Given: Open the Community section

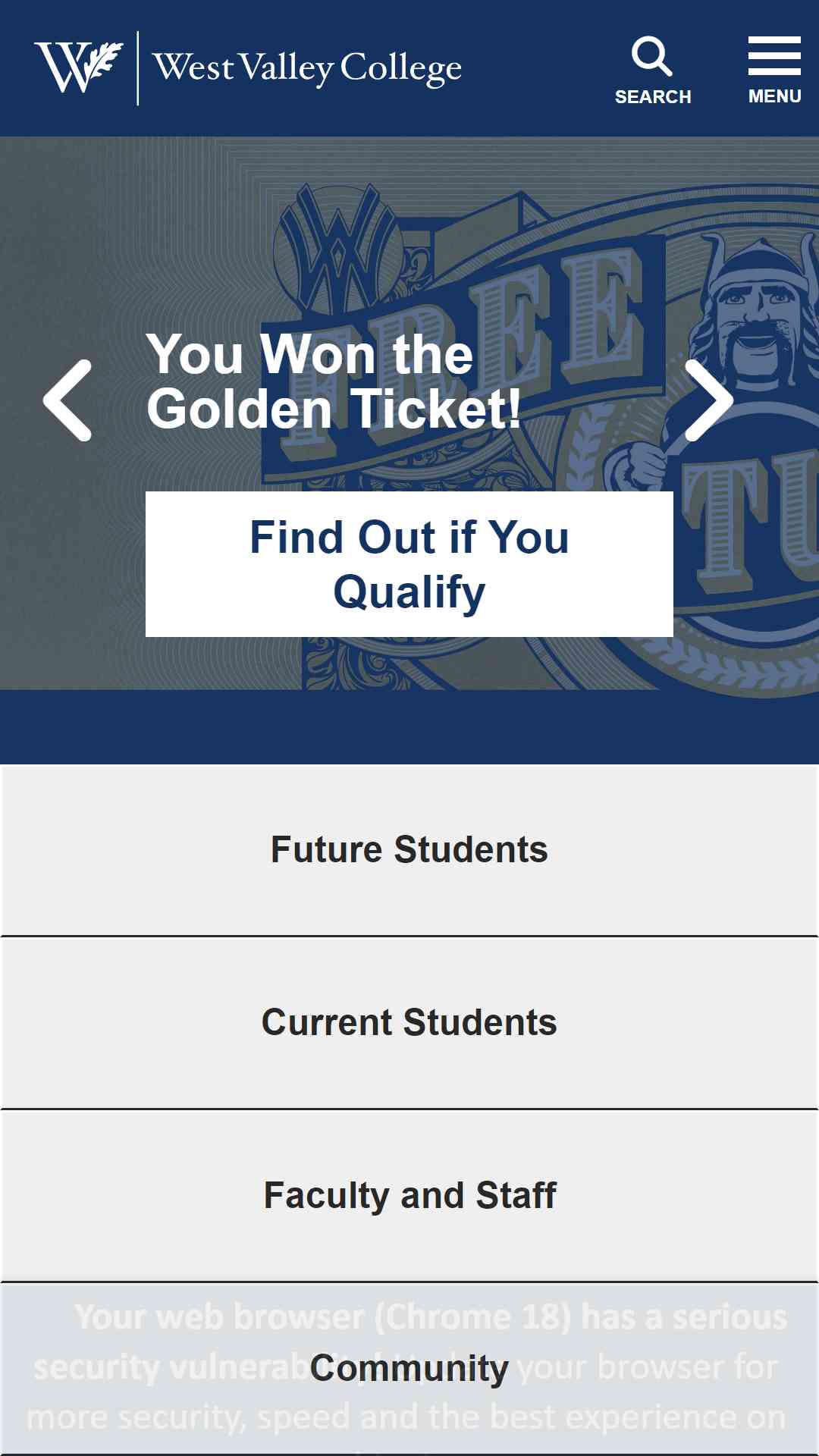Looking at the screenshot, I should point(409,1369).
